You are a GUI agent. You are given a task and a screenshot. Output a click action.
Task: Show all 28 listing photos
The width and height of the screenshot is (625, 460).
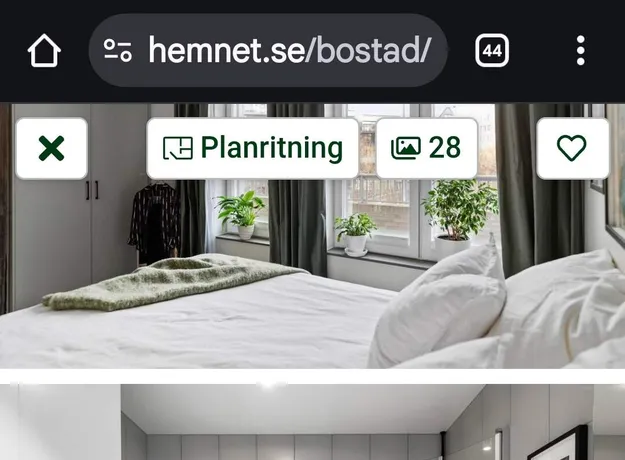pyautogui.click(x=426, y=149)
